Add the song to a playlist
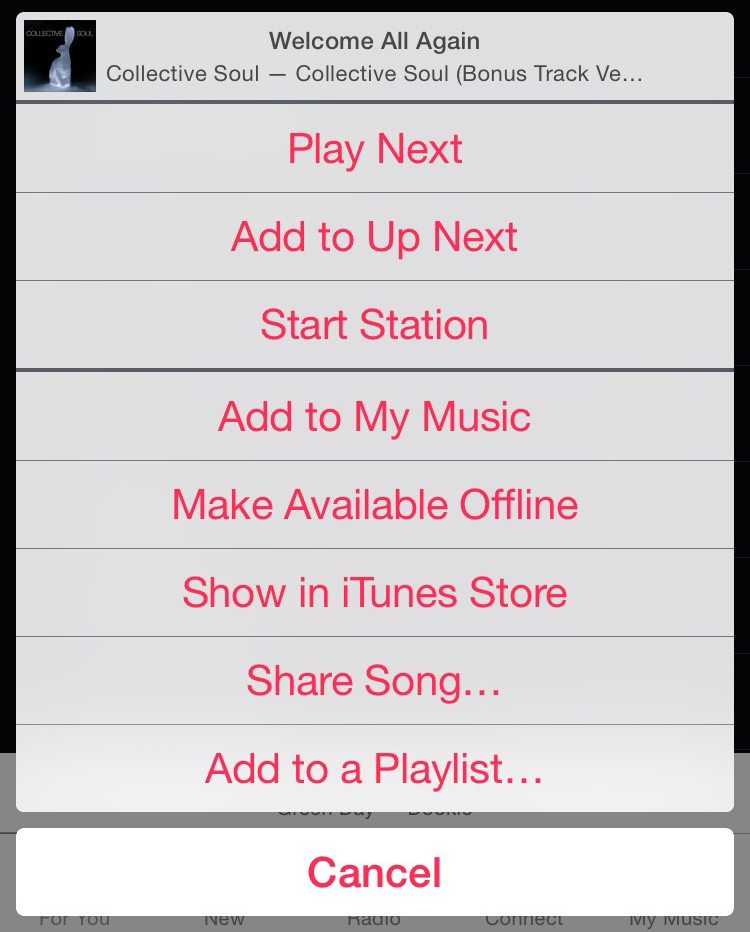 [x=374, y=768]
